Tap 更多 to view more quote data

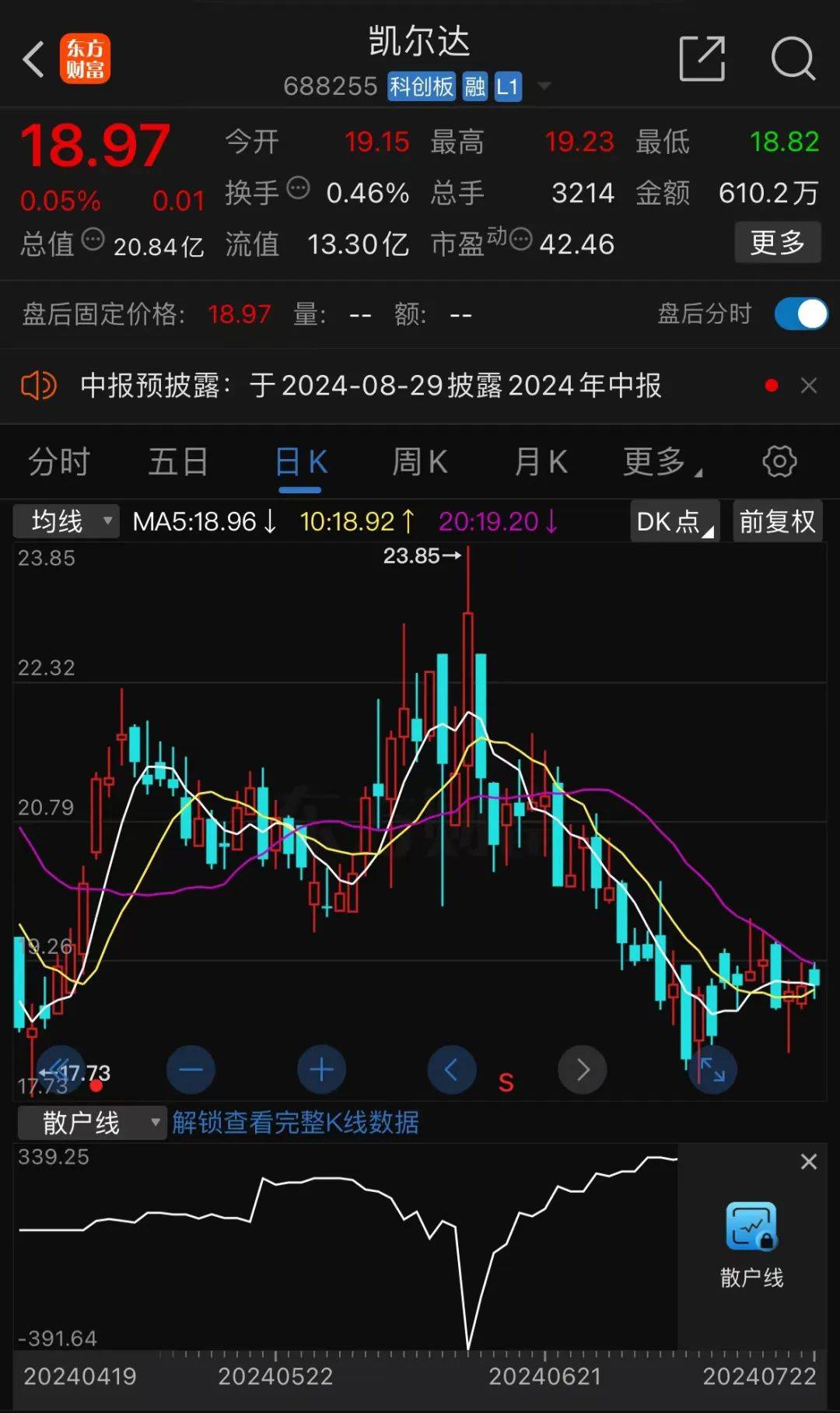tap(777, 243)
